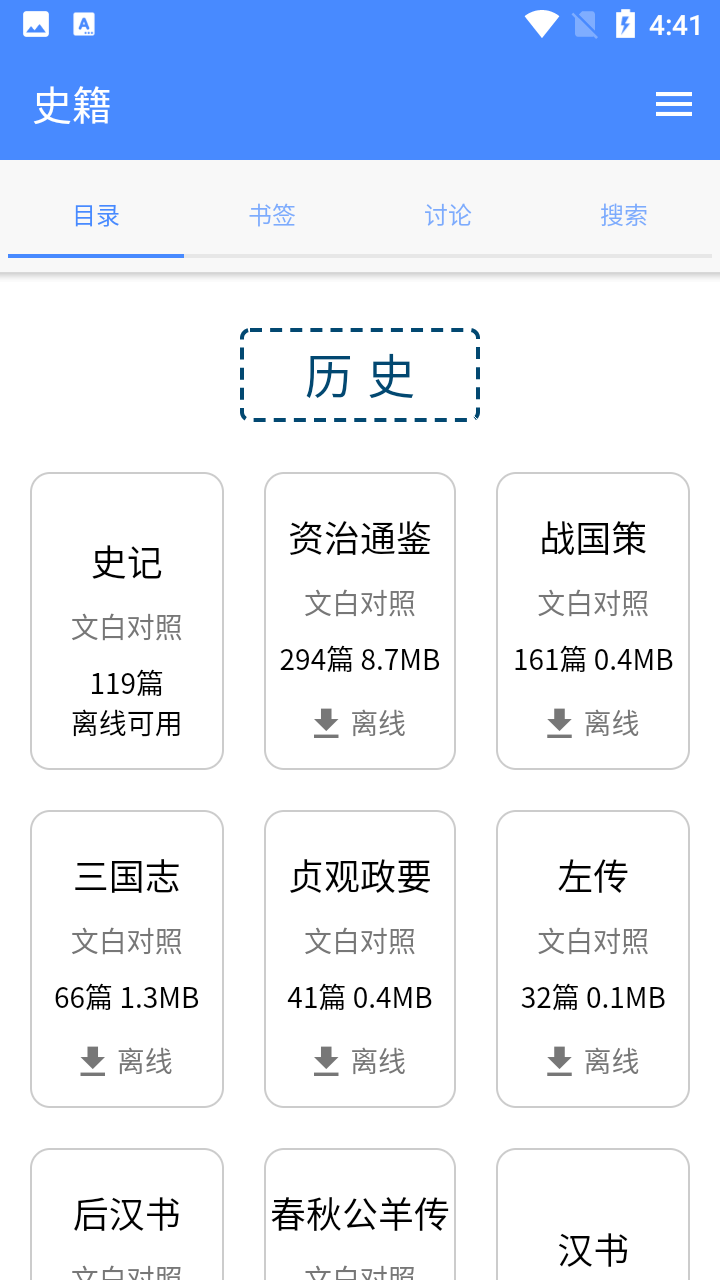Screen dimensions: 720x1280
Task: Download 贞观政要 for offline reading
Action: tap(360, 1061)
